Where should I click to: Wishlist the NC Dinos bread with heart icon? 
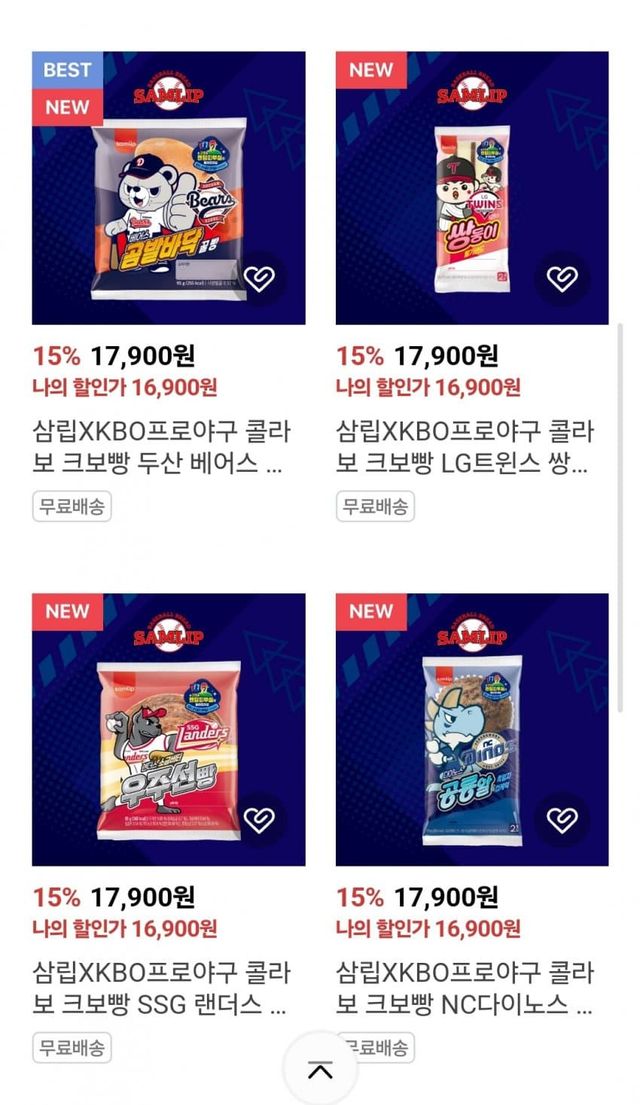pyautogui.click(x=562, y=820)
